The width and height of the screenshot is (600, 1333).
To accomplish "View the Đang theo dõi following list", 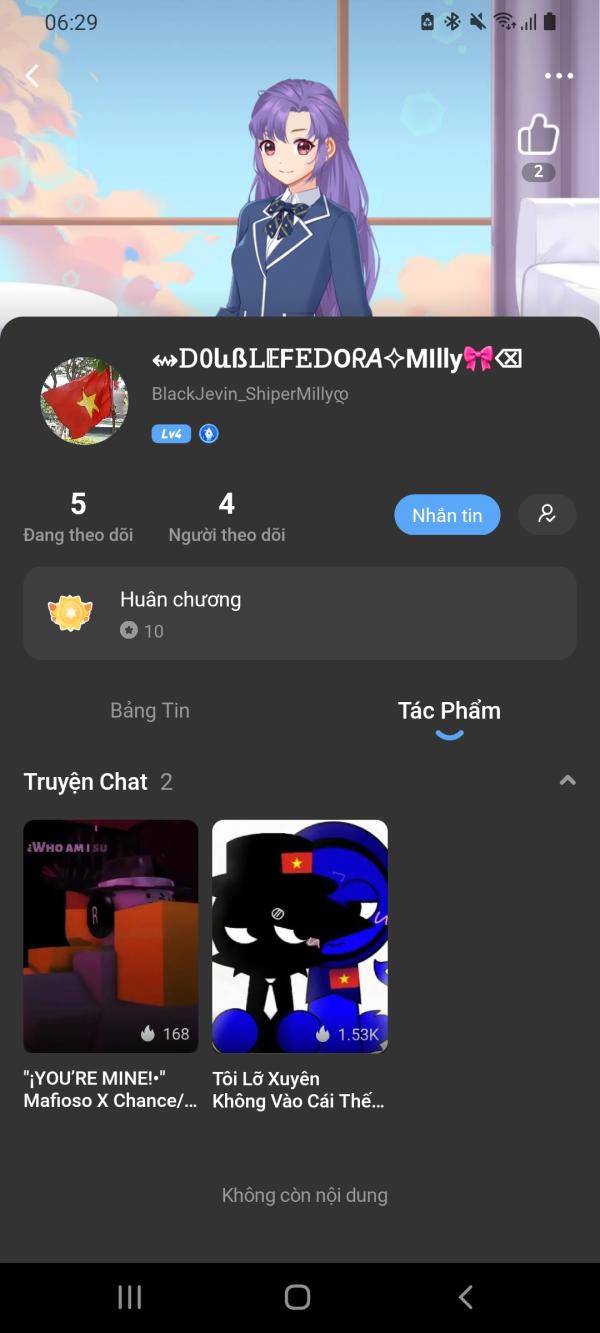I will pyautogui.click(x=78, y=517).
